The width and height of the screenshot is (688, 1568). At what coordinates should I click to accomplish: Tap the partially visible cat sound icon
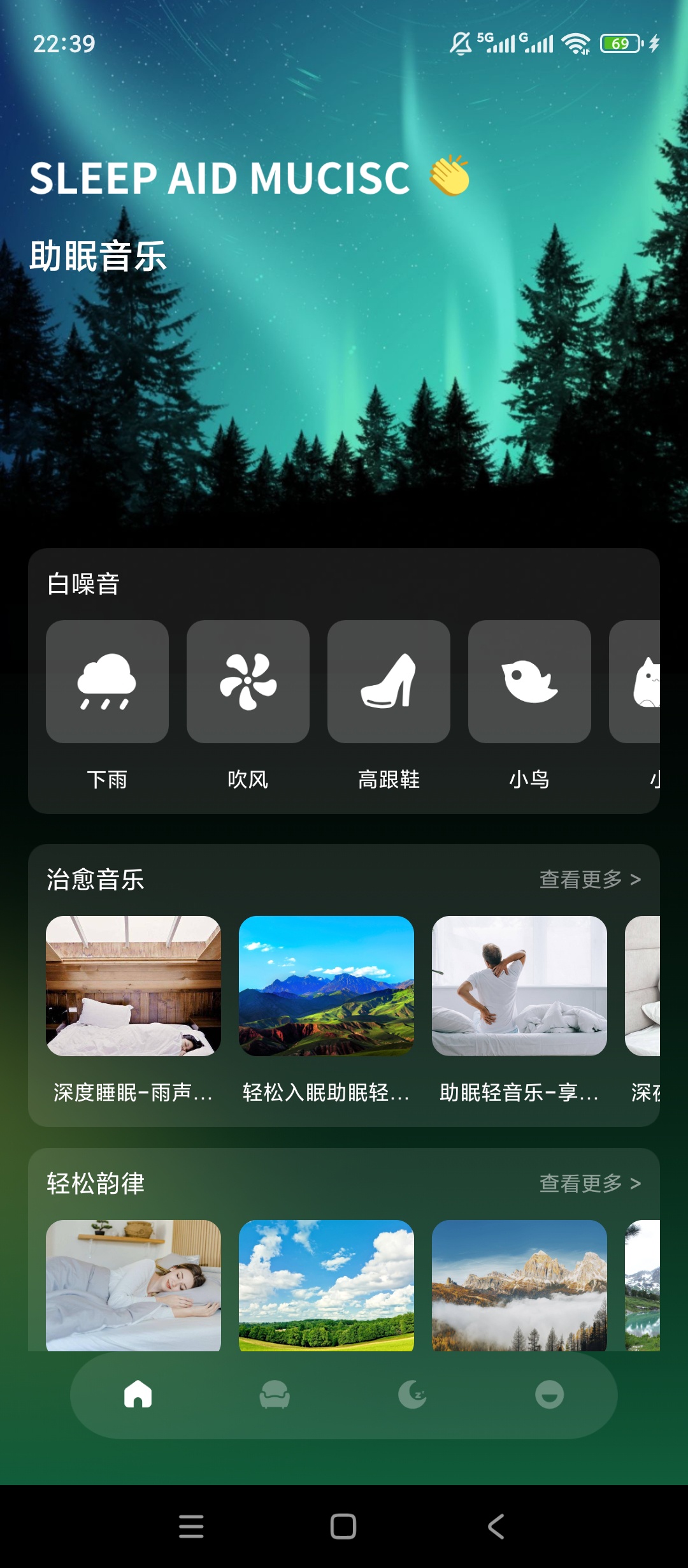point(650,682)
